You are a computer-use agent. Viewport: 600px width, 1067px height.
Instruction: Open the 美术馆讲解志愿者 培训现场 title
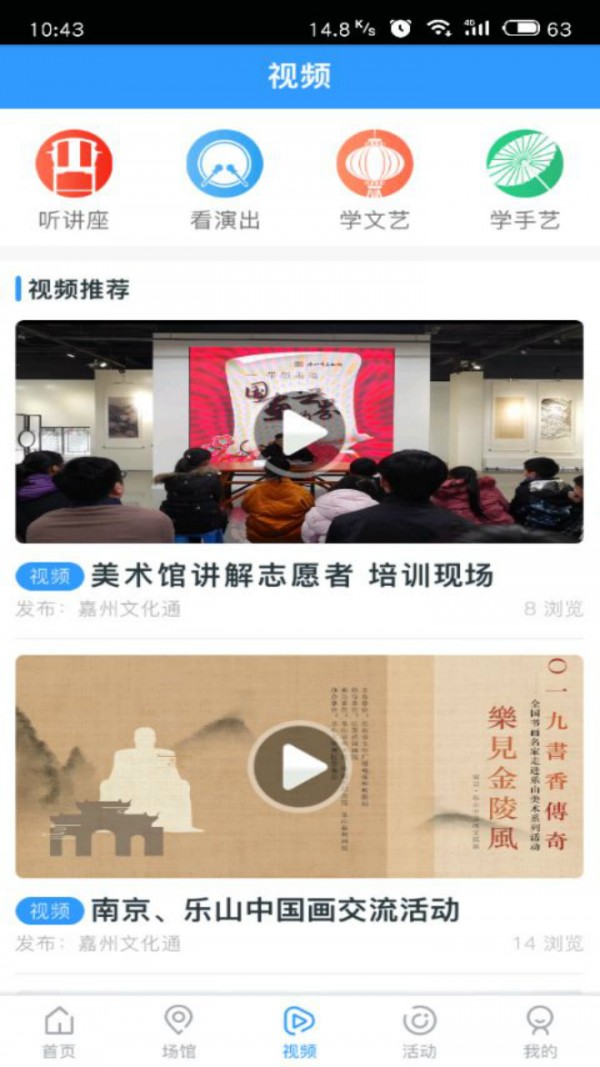(292, 576)
